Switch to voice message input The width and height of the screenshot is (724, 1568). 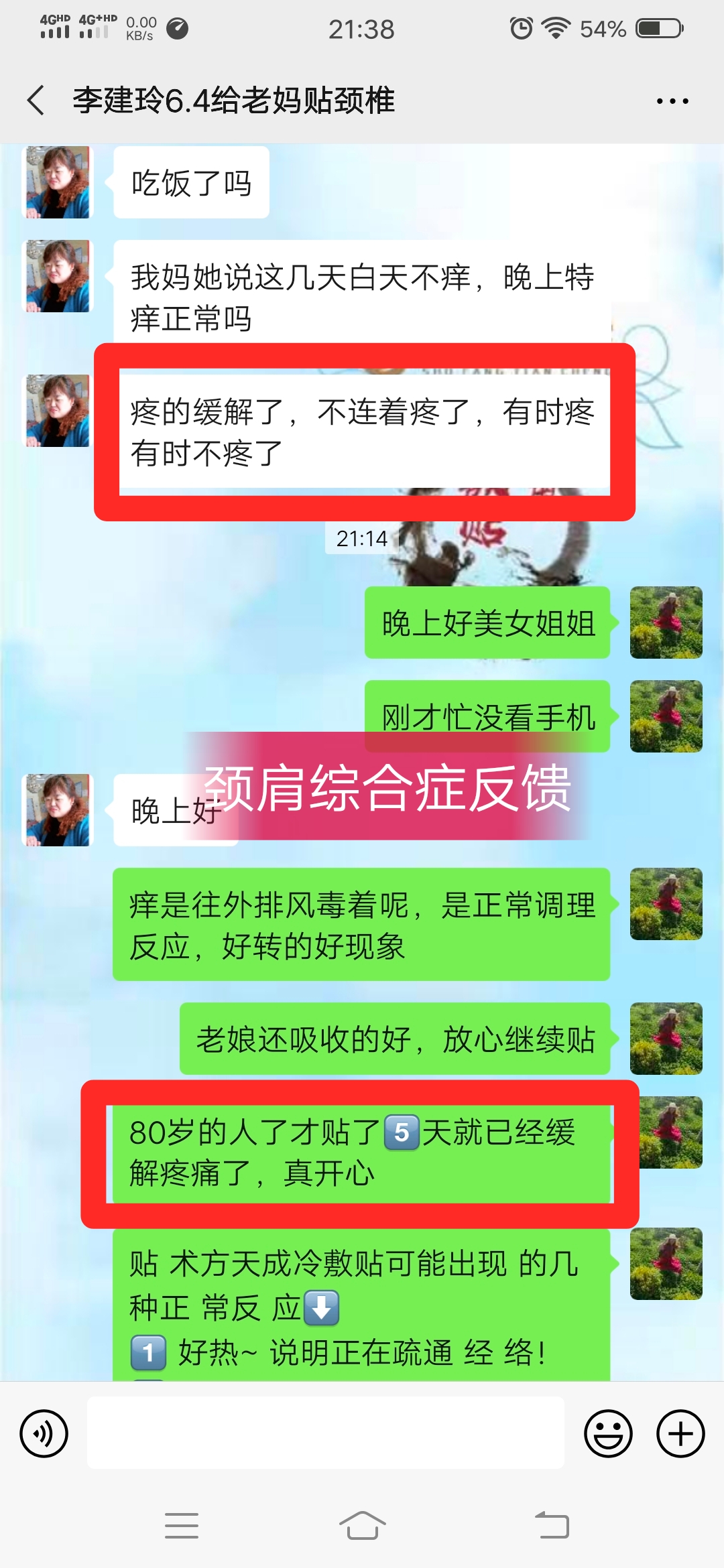(x=44, y=1433)
